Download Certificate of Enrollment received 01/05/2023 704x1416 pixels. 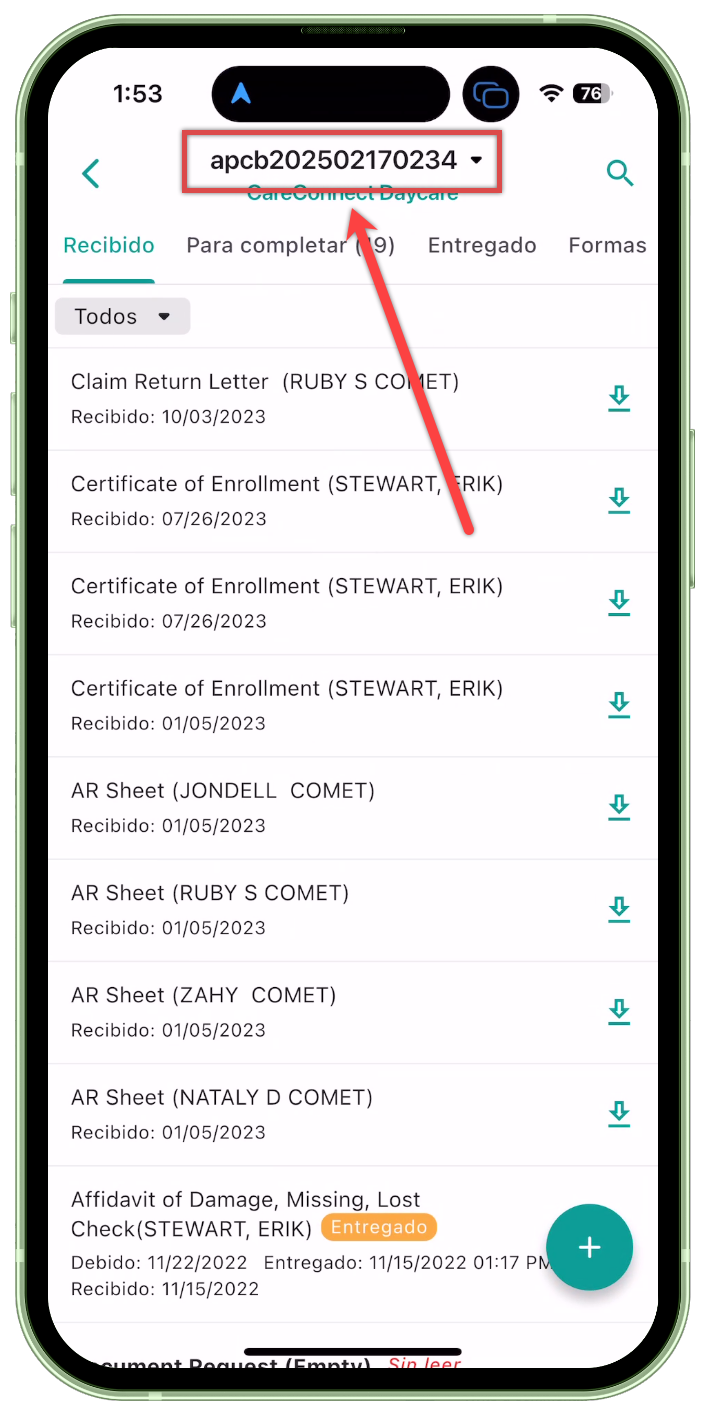point(619,705)
